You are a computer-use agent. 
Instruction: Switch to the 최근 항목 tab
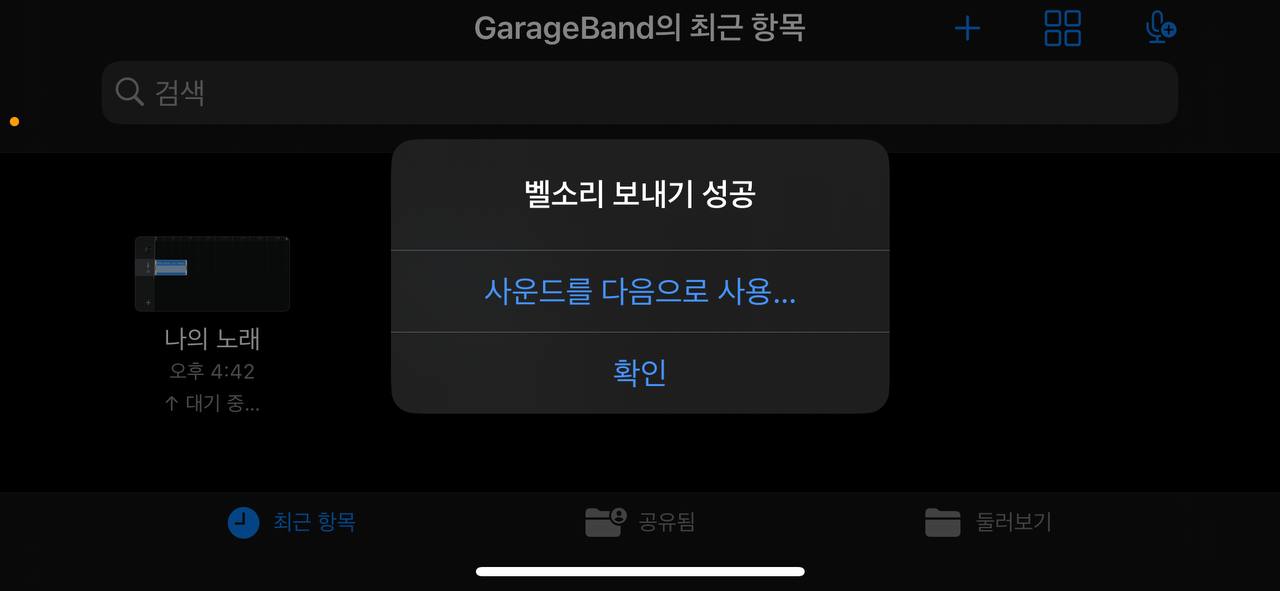[292, 522]
